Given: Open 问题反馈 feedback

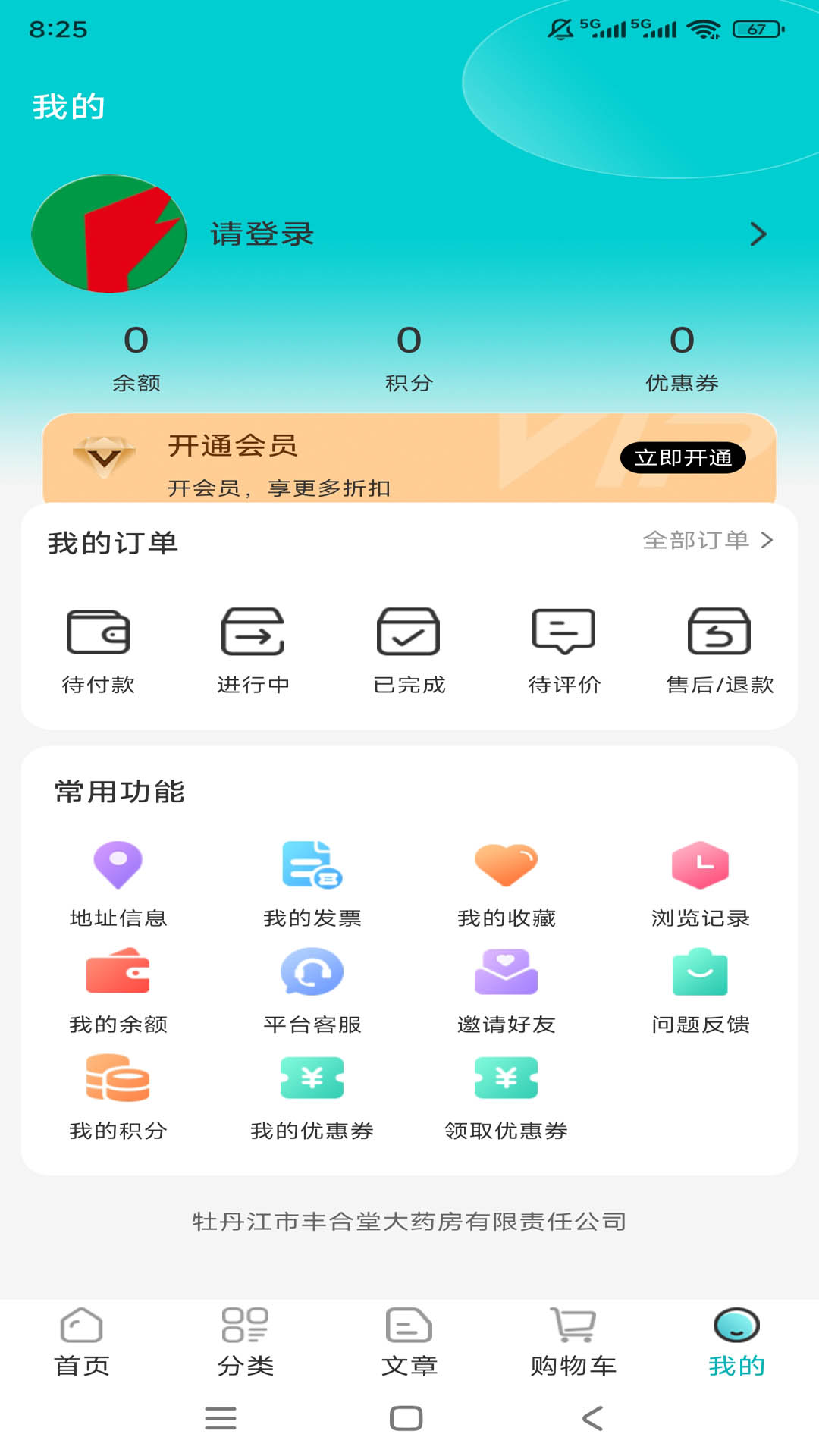Looking at the screenshot, I should (x=700, y=990).
